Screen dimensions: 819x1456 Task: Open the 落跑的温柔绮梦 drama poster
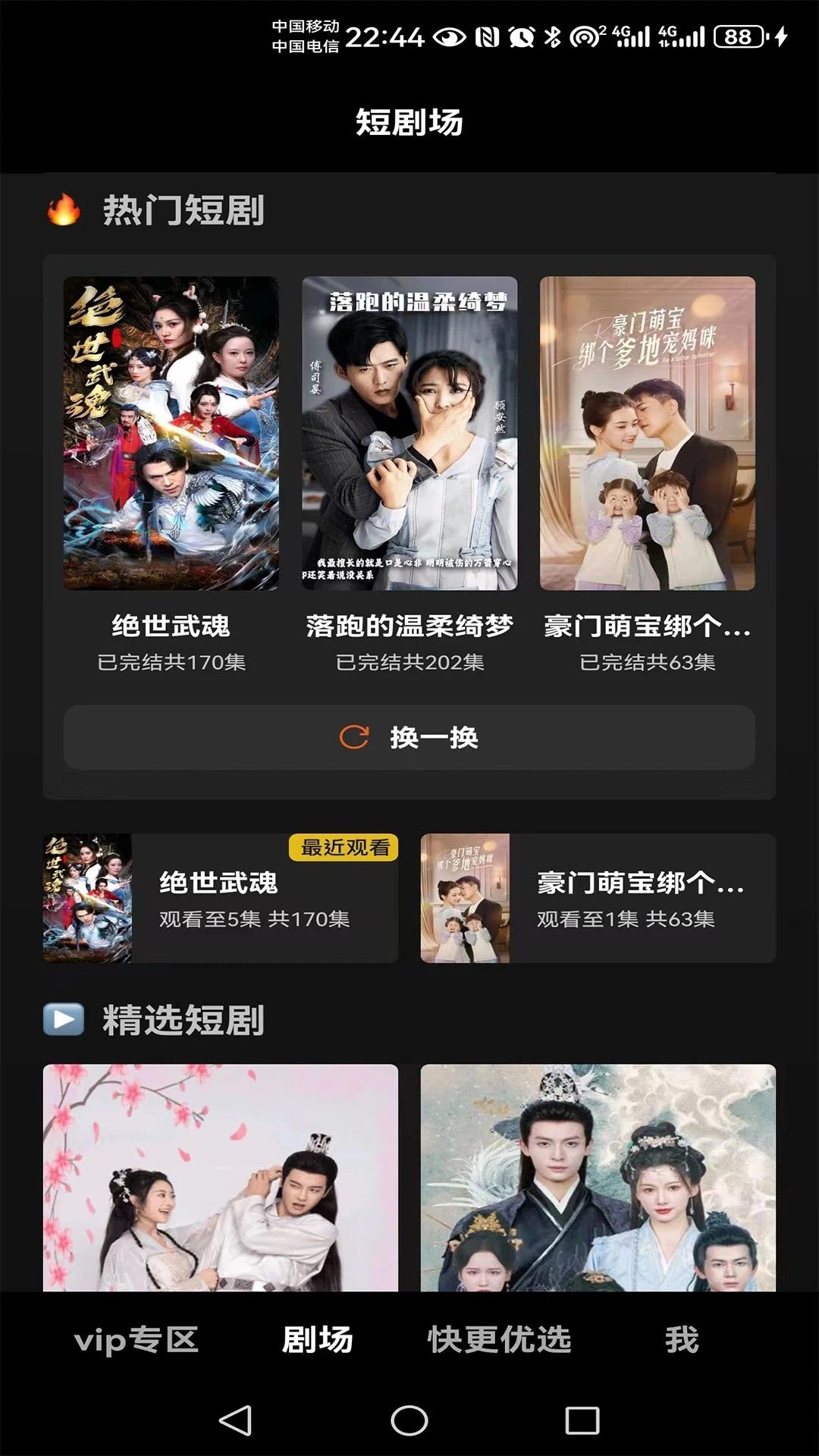(409, 433)
